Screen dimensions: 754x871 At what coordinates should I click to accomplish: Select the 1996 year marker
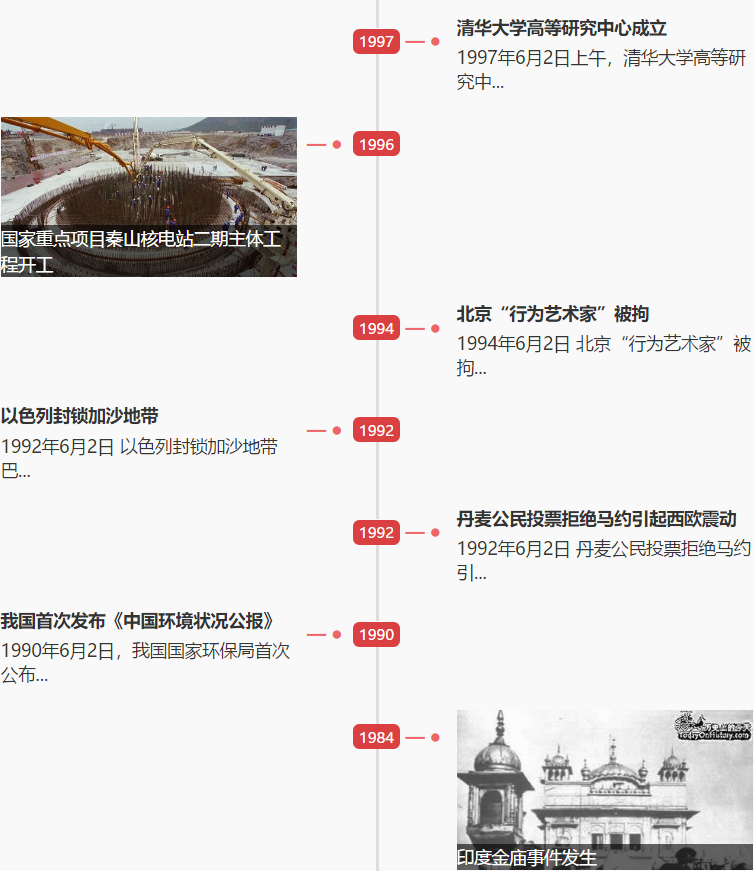pyautogui.click(x=376, y=145)
